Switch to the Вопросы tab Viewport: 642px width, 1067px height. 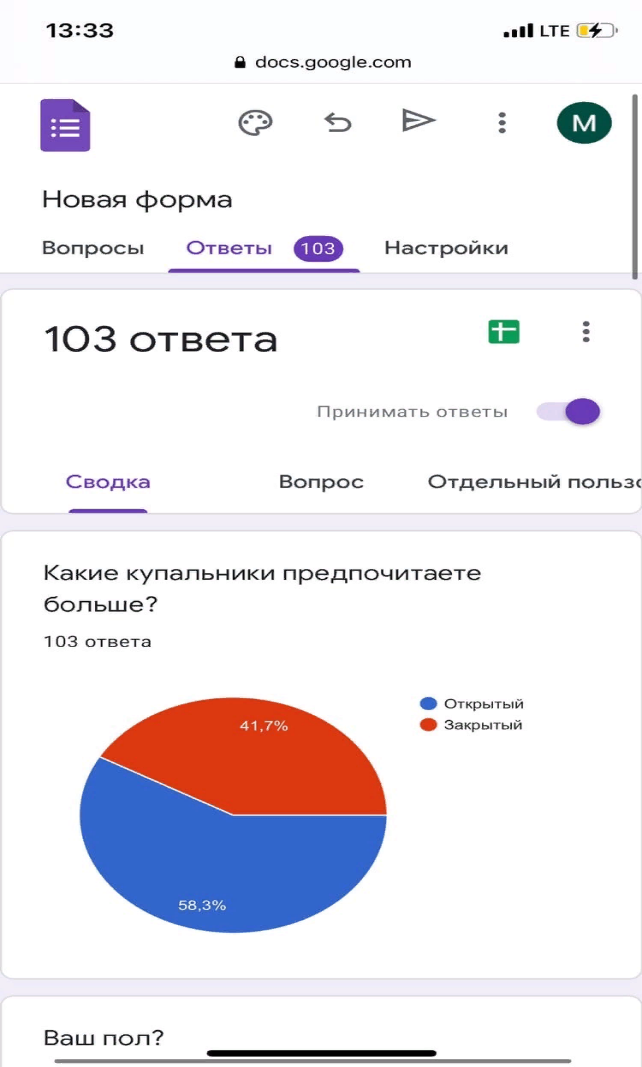[93, 248]
